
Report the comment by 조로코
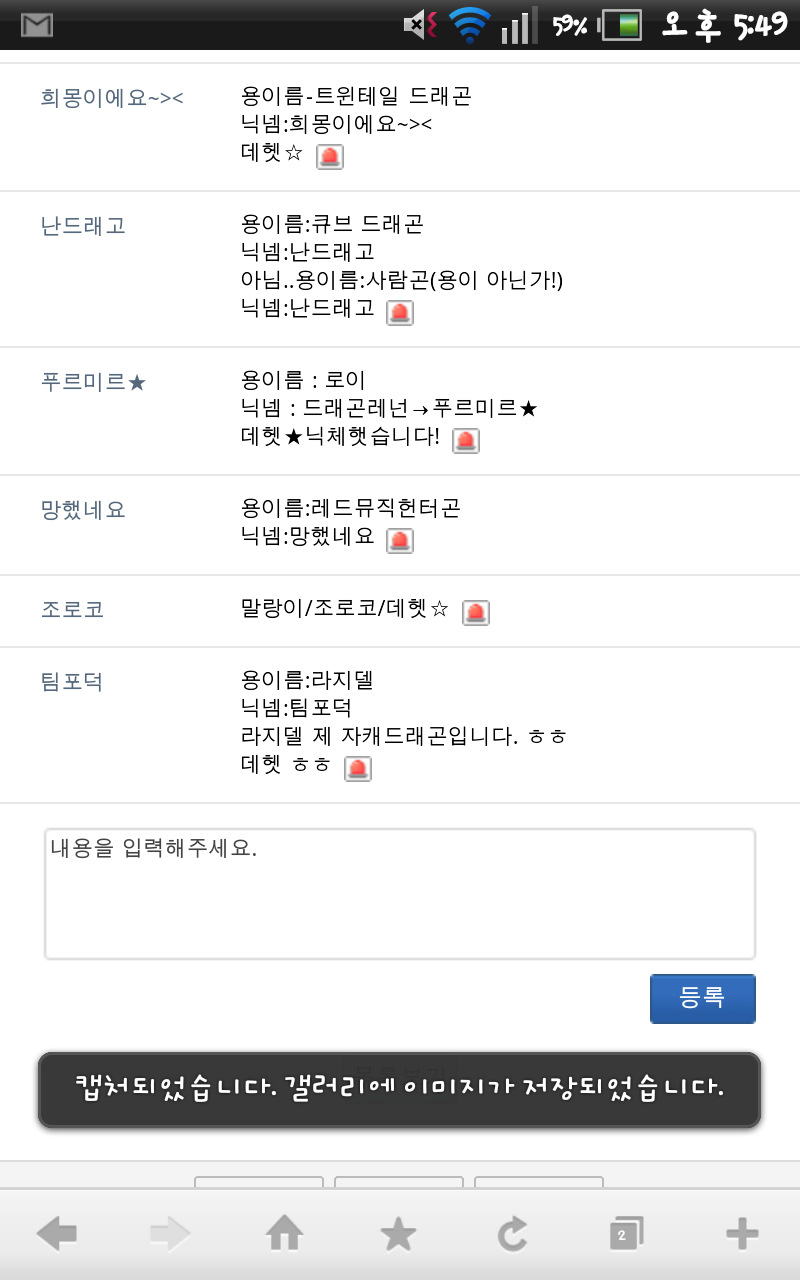[476, 613]
